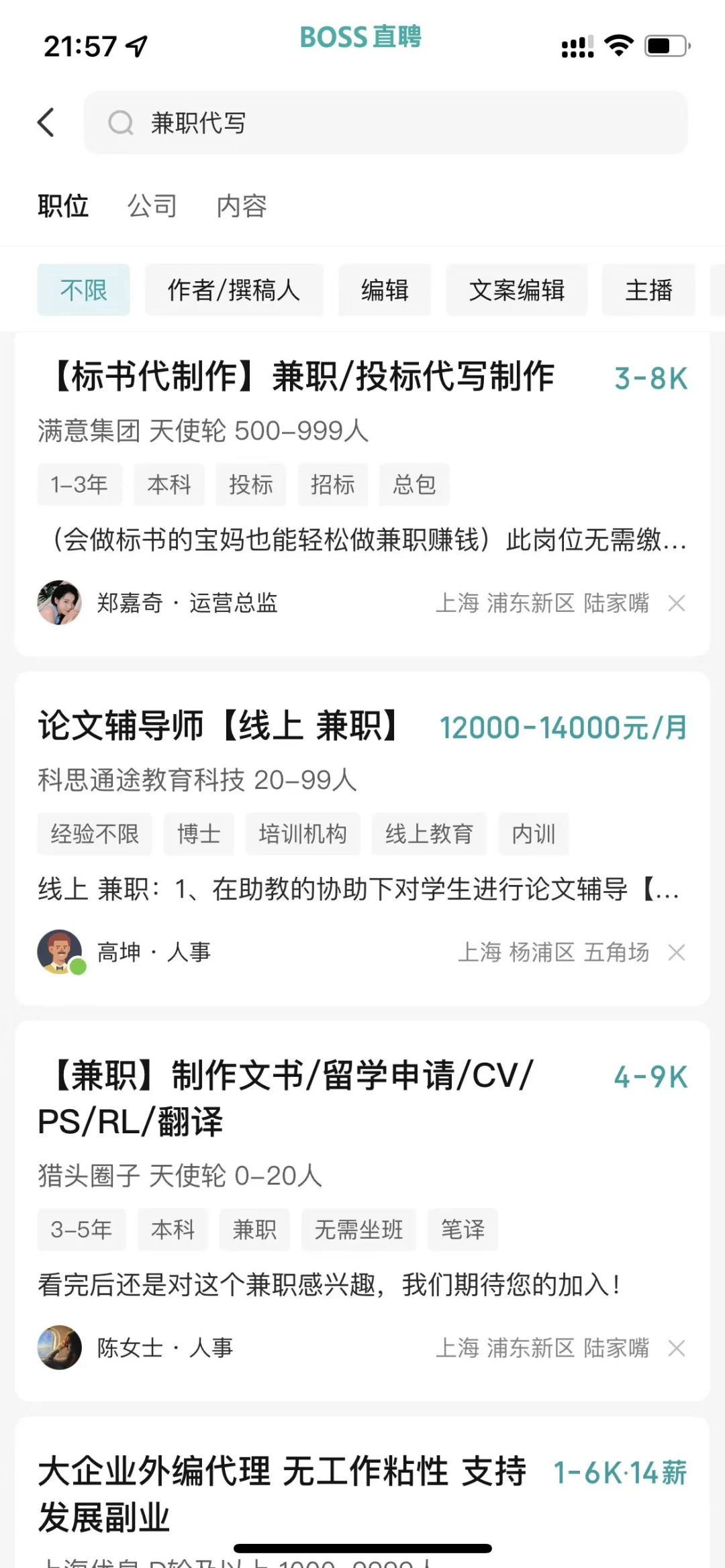Dismiss the 科思通途教育科技 job card
The width and height of the screenshot is (725, 1568).
(x=677, y=952)
